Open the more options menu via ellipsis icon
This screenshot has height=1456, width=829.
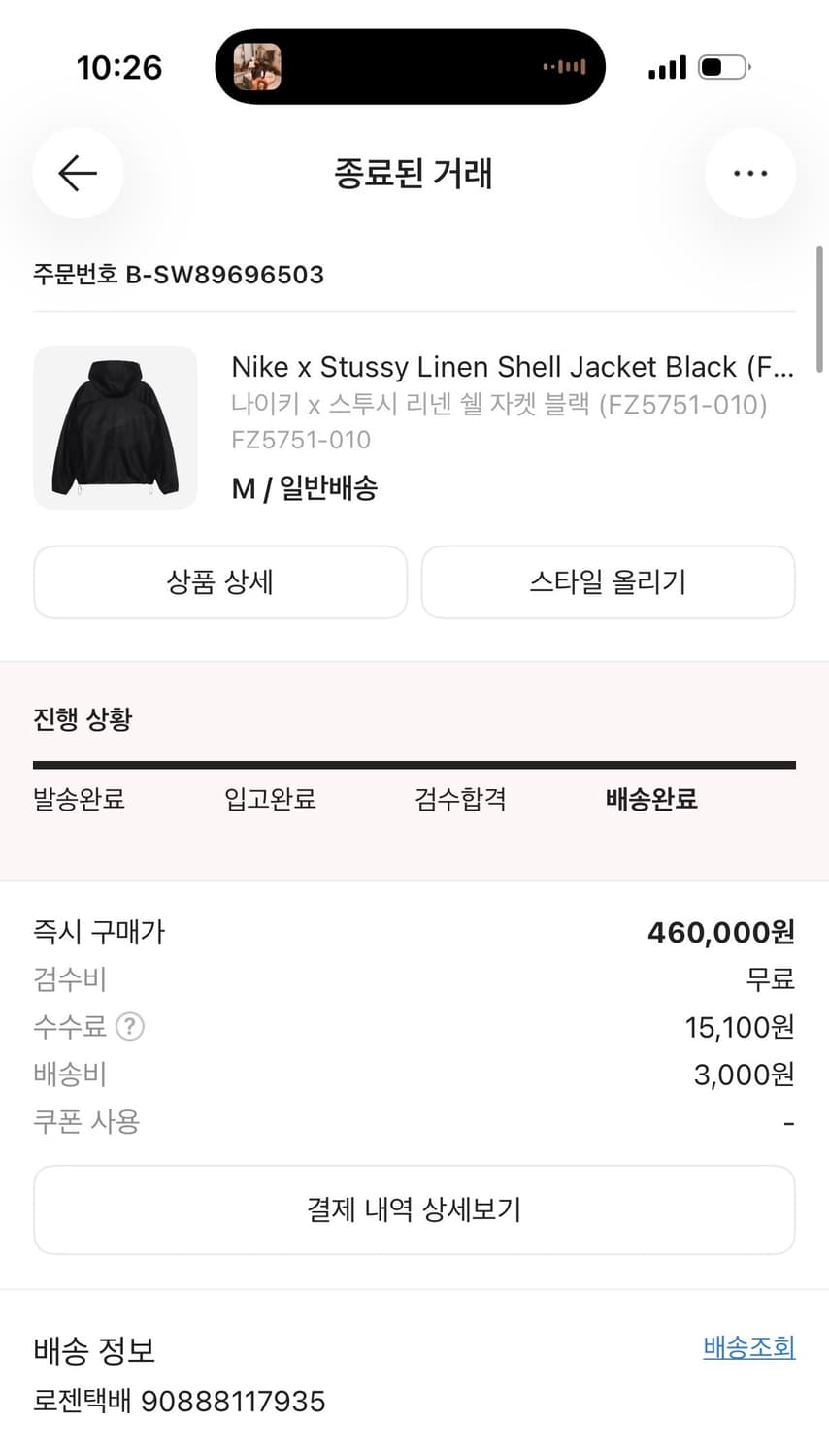(x=750, y=173)
